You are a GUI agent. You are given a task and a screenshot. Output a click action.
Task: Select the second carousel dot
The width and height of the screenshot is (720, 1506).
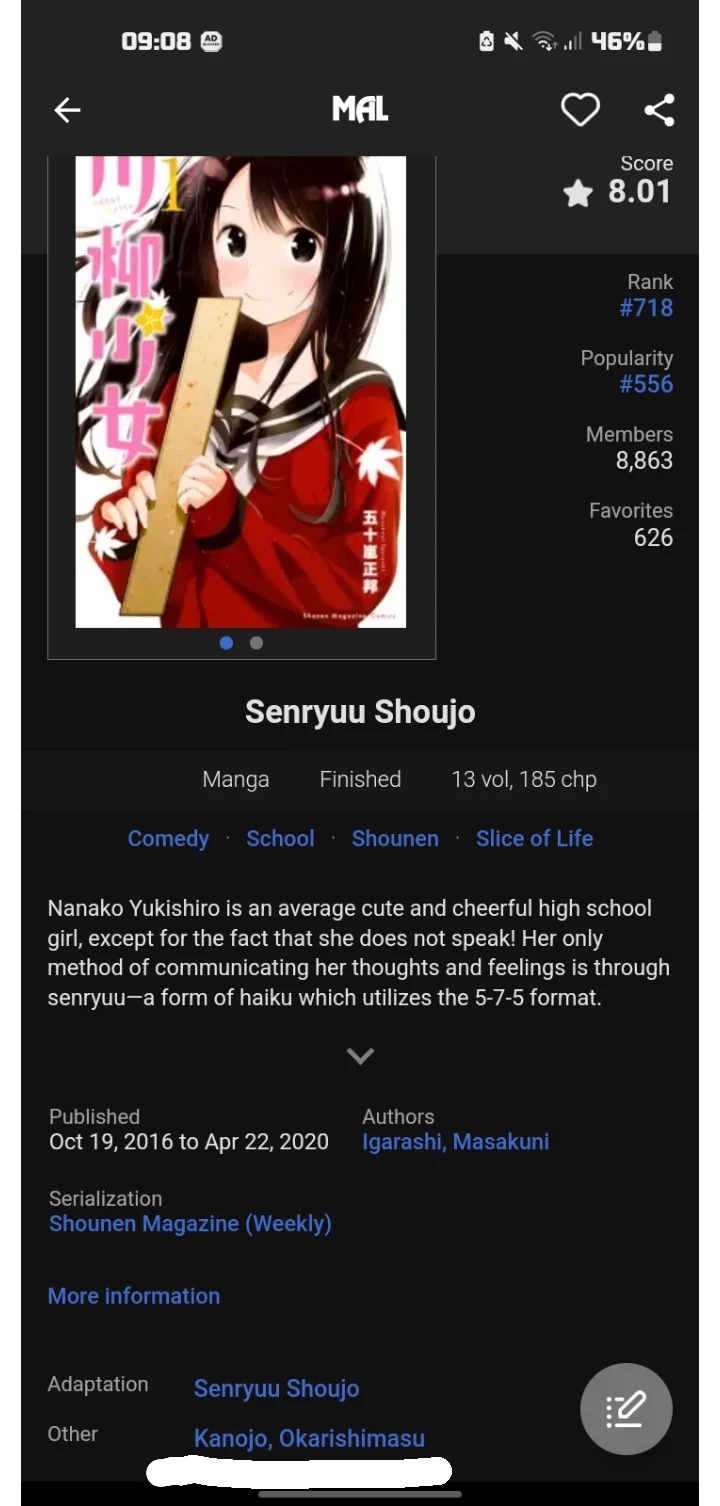click(255, 643)
